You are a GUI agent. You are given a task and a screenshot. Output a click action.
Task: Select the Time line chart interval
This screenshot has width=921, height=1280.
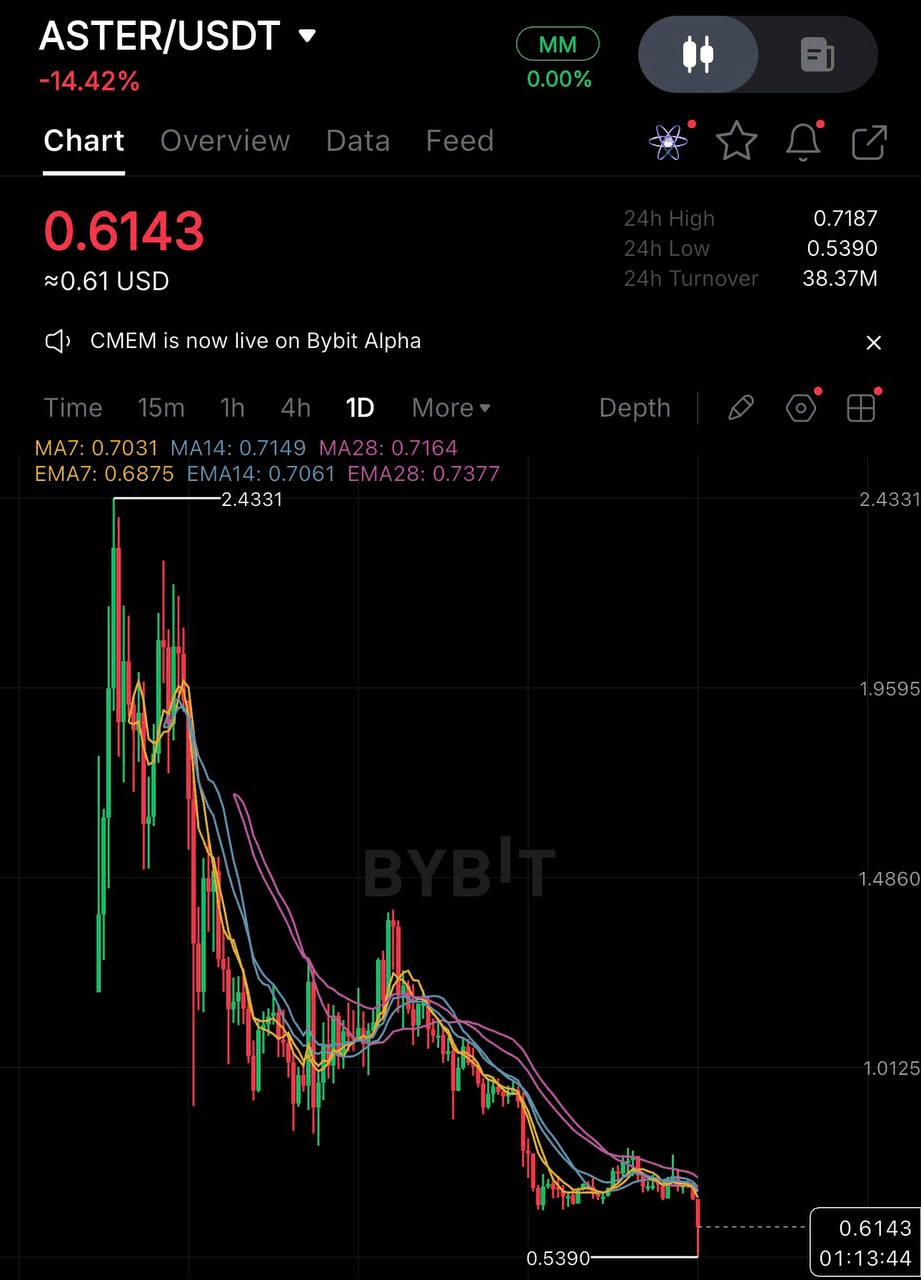[73, 408]
